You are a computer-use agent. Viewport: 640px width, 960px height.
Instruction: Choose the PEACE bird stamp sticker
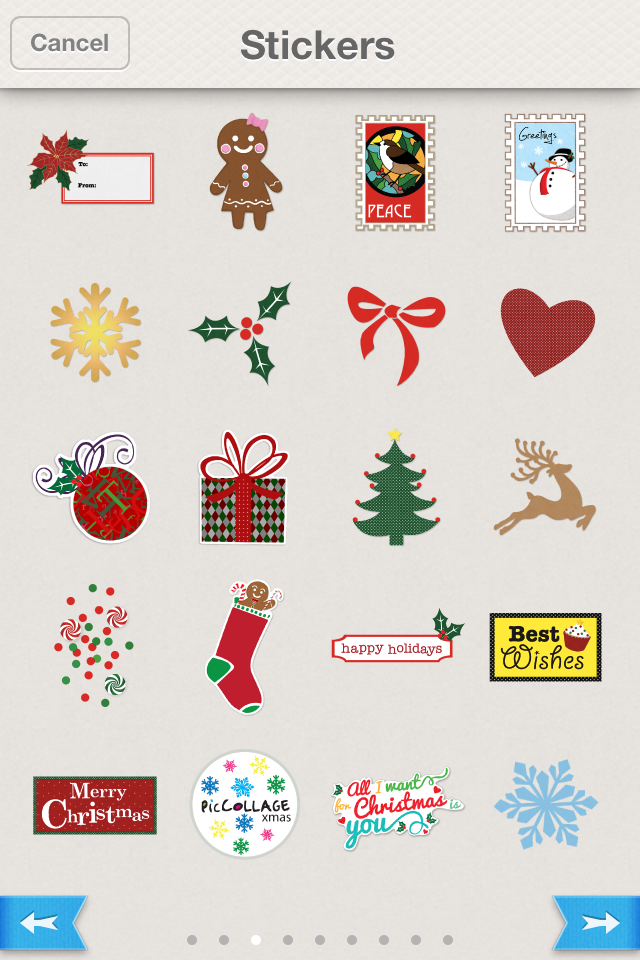[x=395, y=173]
